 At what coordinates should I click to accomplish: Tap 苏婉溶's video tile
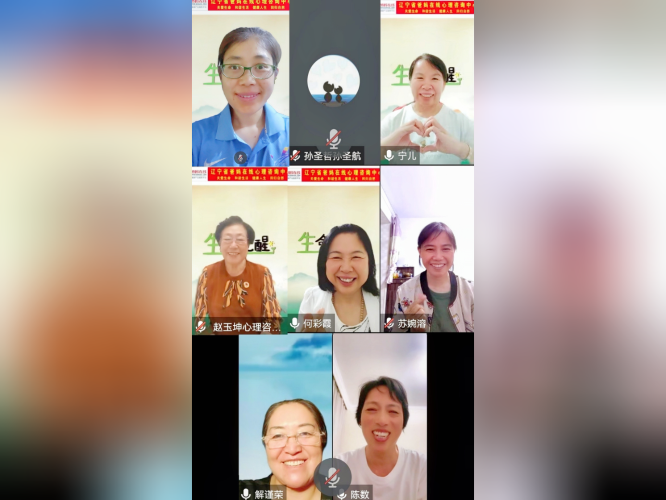pyautogui.click(x=427, y=250)
